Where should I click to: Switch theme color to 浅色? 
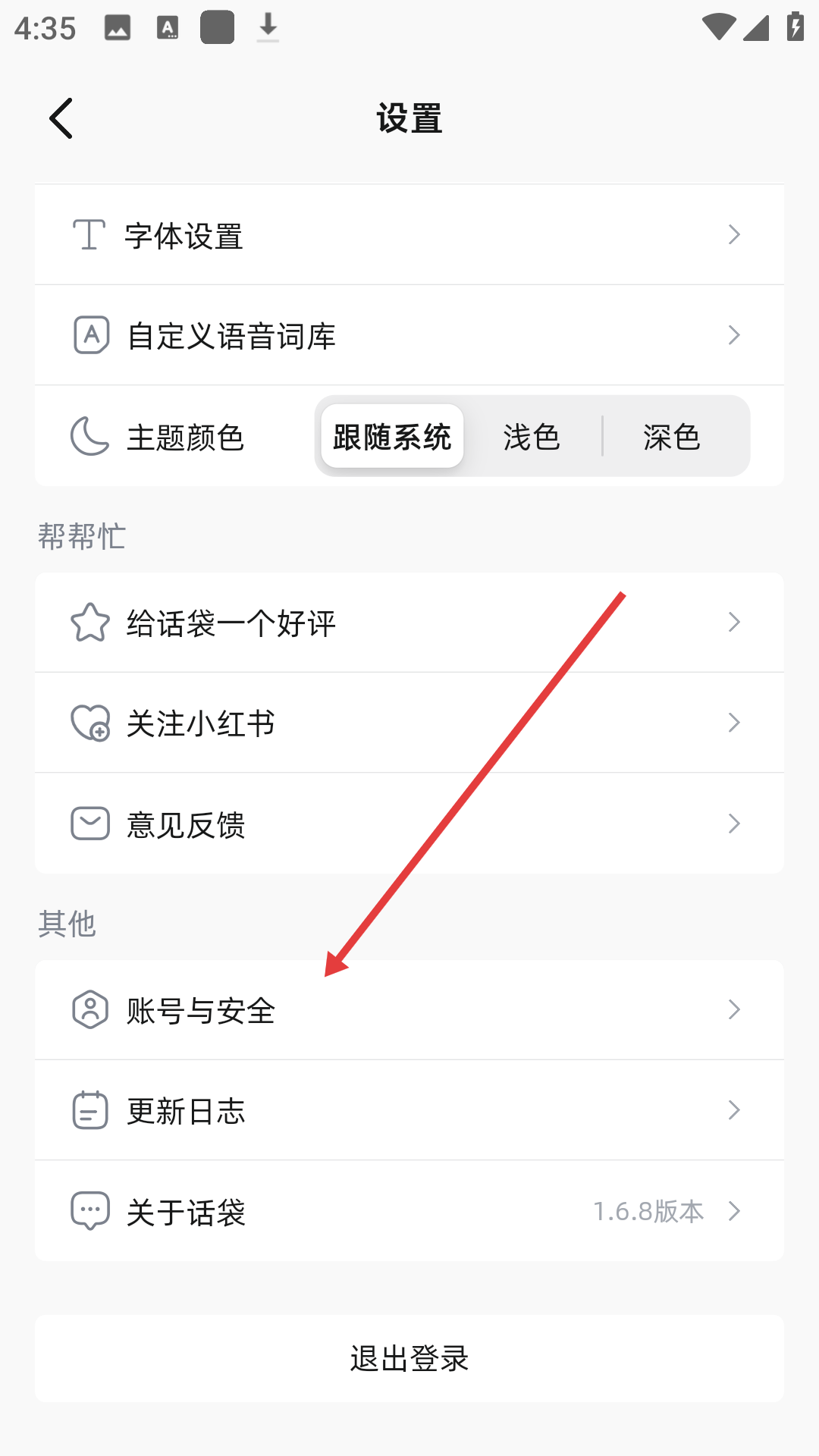tap(532, 437)
